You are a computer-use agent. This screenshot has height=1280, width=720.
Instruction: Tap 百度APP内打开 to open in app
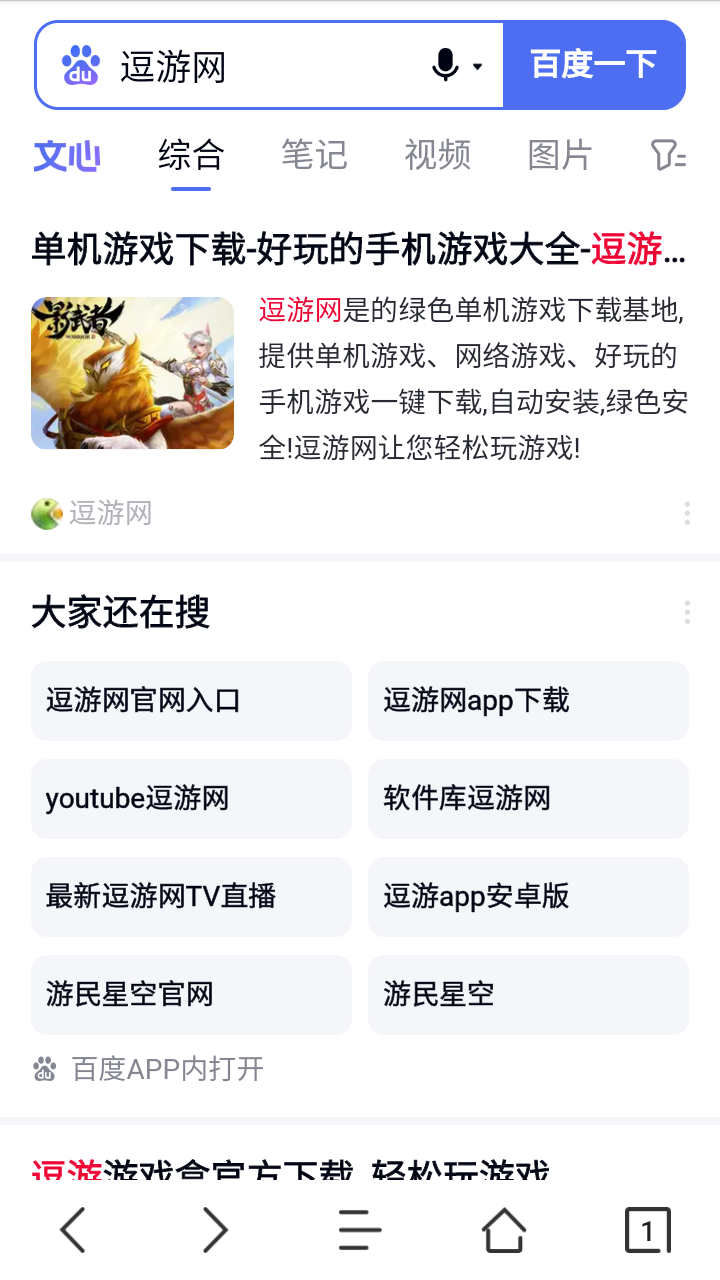pos(147,1069)
